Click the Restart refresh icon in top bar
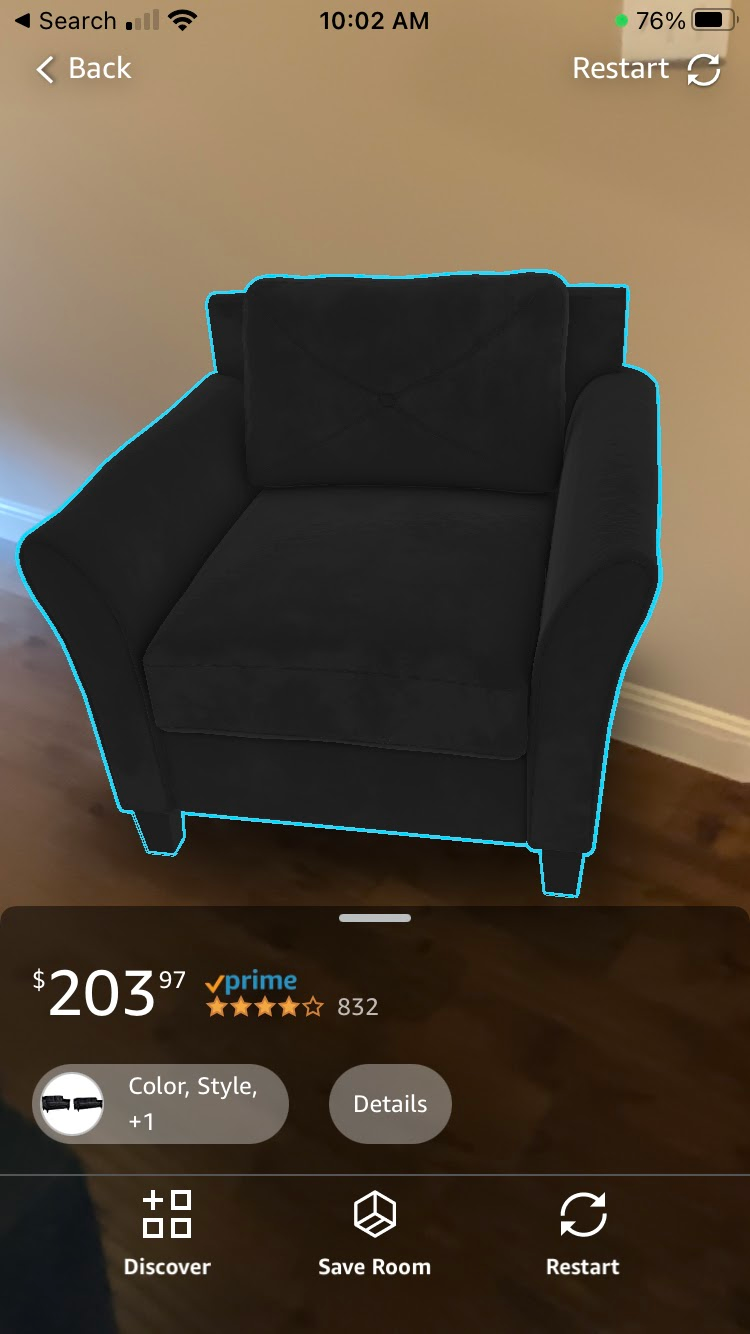This screenshot has height=1334, width=750. pos(705,70)
